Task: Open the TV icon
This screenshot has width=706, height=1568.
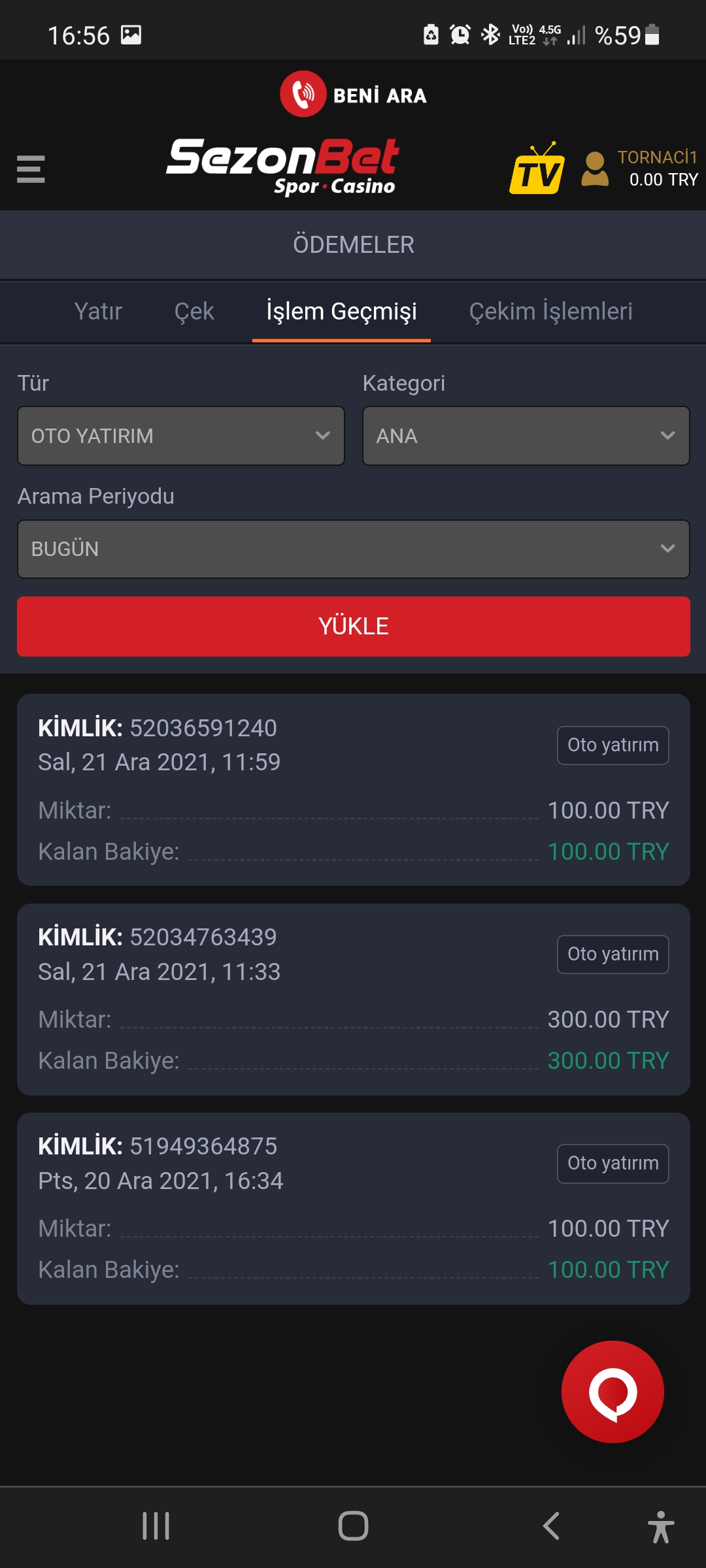Action: point(537,169)
